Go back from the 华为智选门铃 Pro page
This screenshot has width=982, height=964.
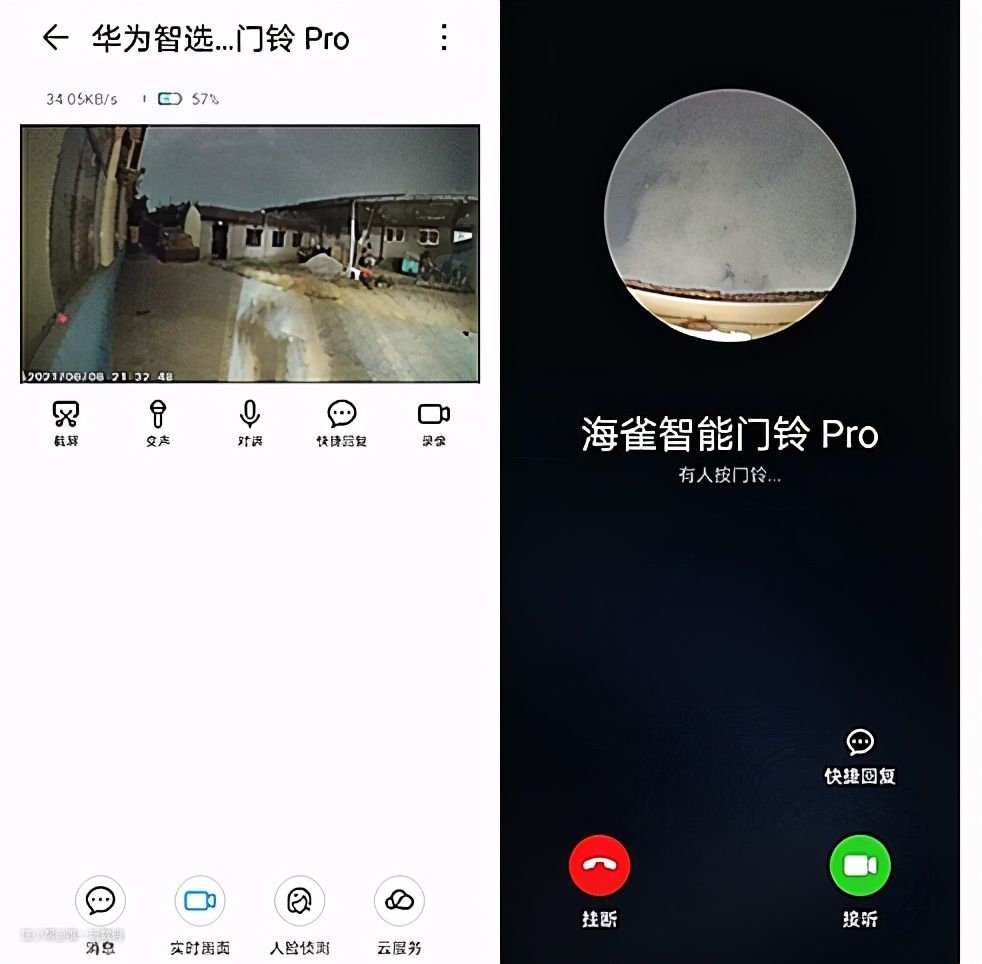pyautogui.click(x=55, y=38)
